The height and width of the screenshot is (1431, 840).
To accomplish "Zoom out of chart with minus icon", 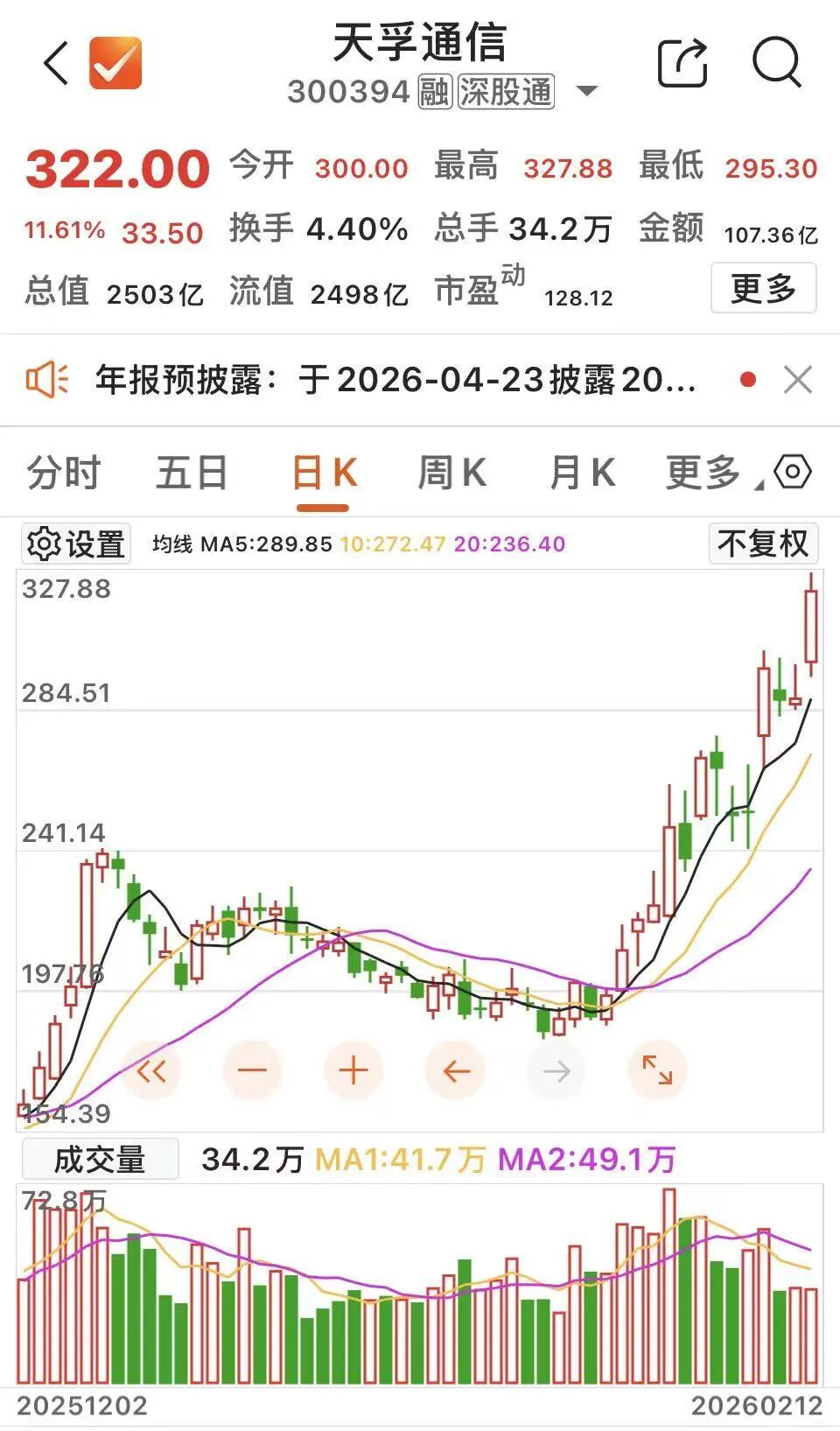I will (252, 1070).
